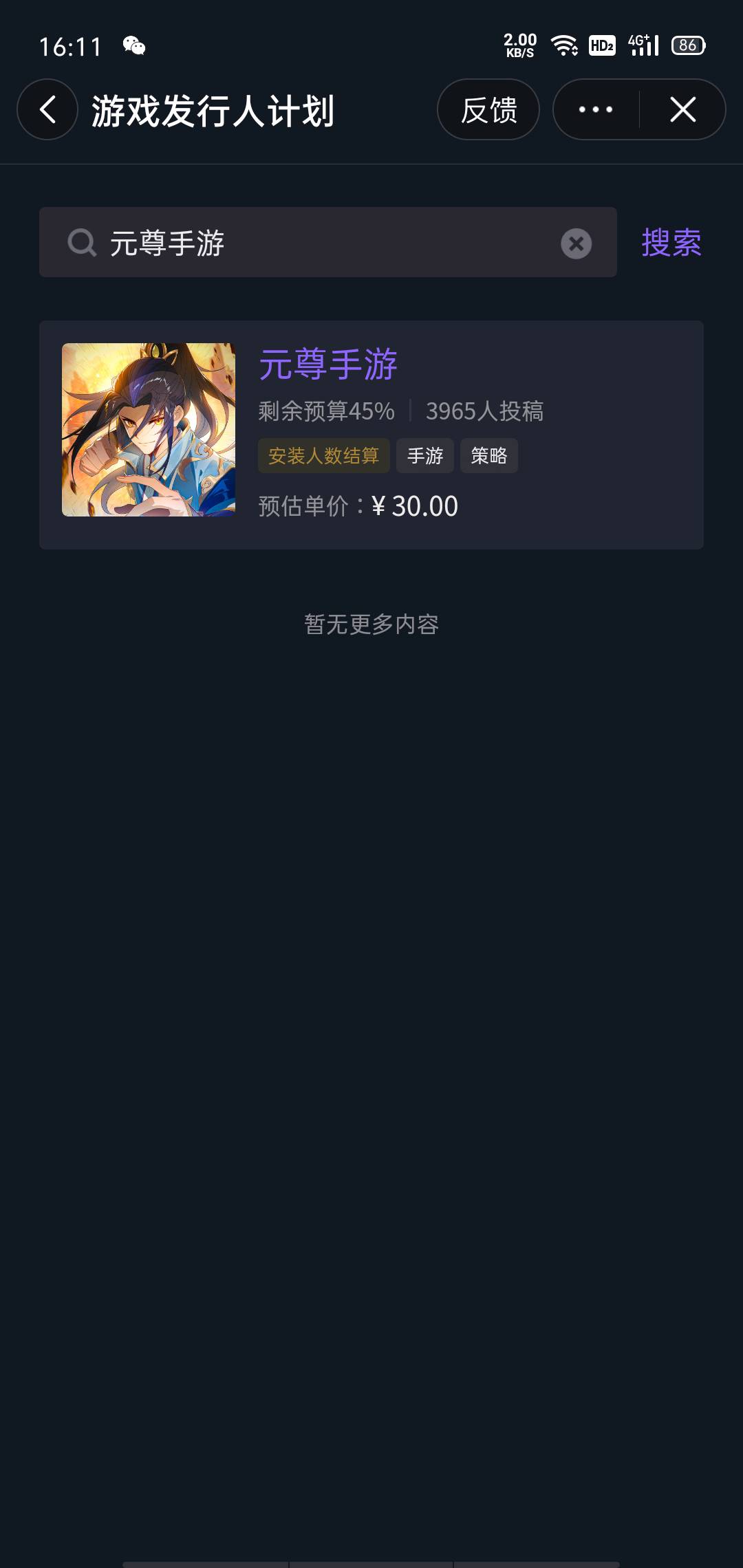Open the 反馈 feedback button
The width and height of the screenshot is (743, 1568).
(x=488, y=109)
